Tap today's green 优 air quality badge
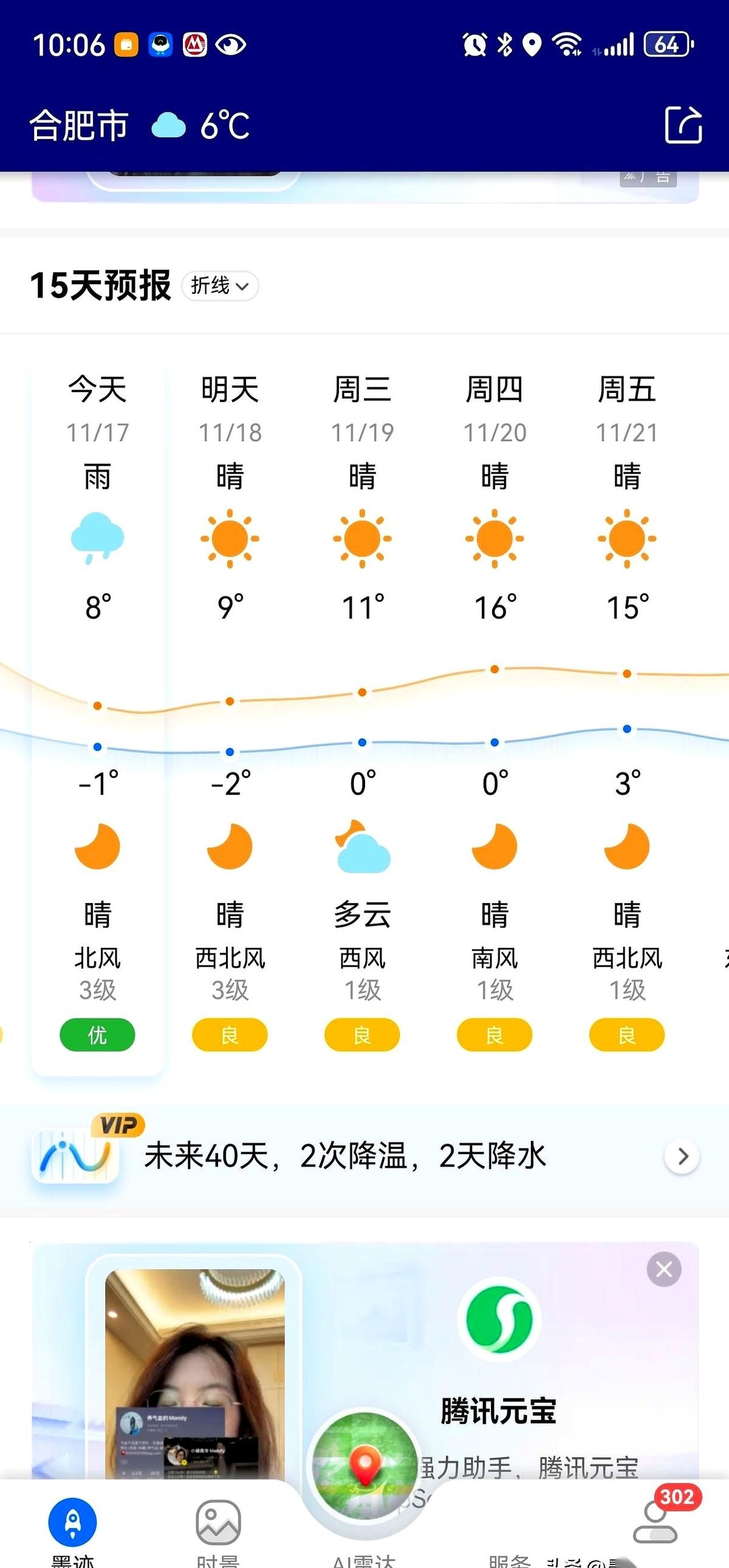The image size is (729, 1568). 97,1035
